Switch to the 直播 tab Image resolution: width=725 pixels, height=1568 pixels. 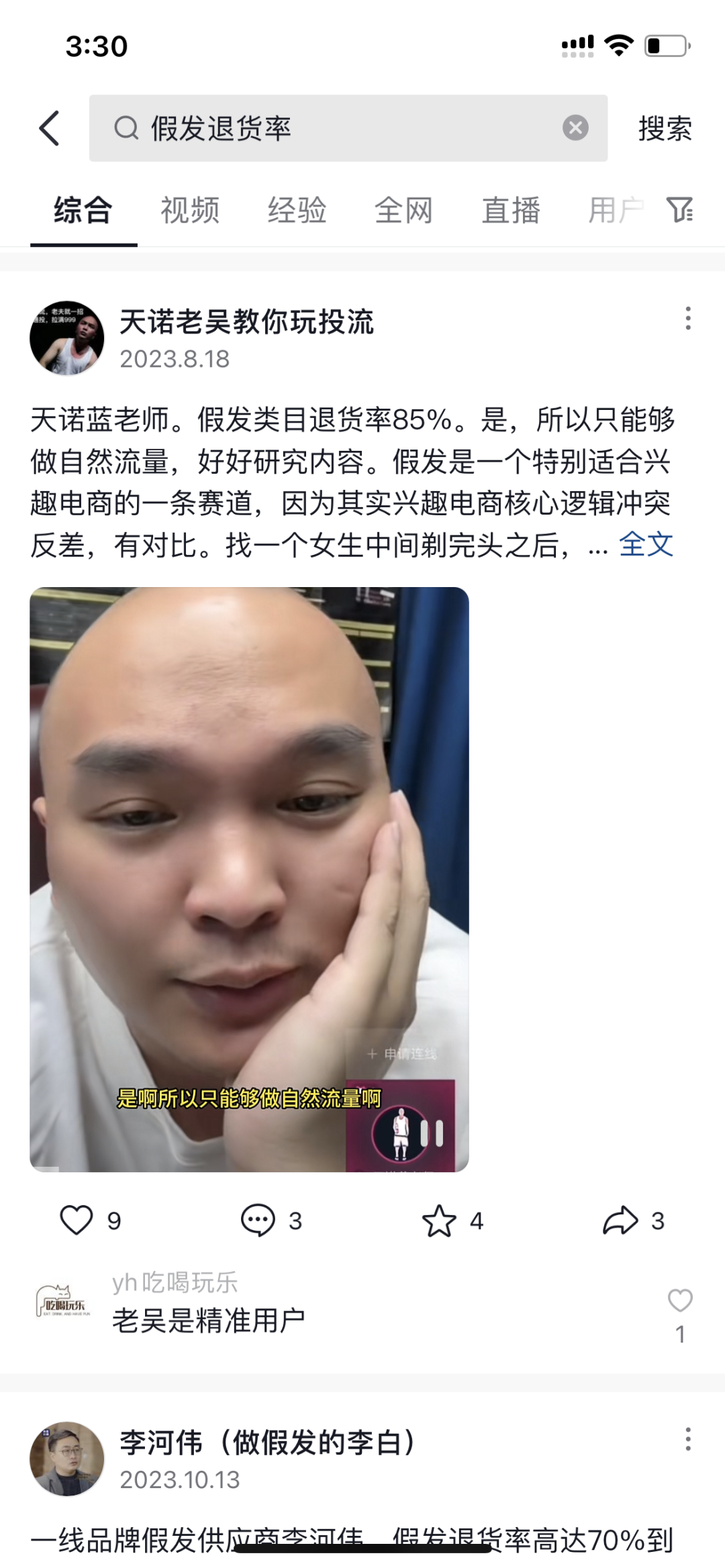[x=511, y=210]
